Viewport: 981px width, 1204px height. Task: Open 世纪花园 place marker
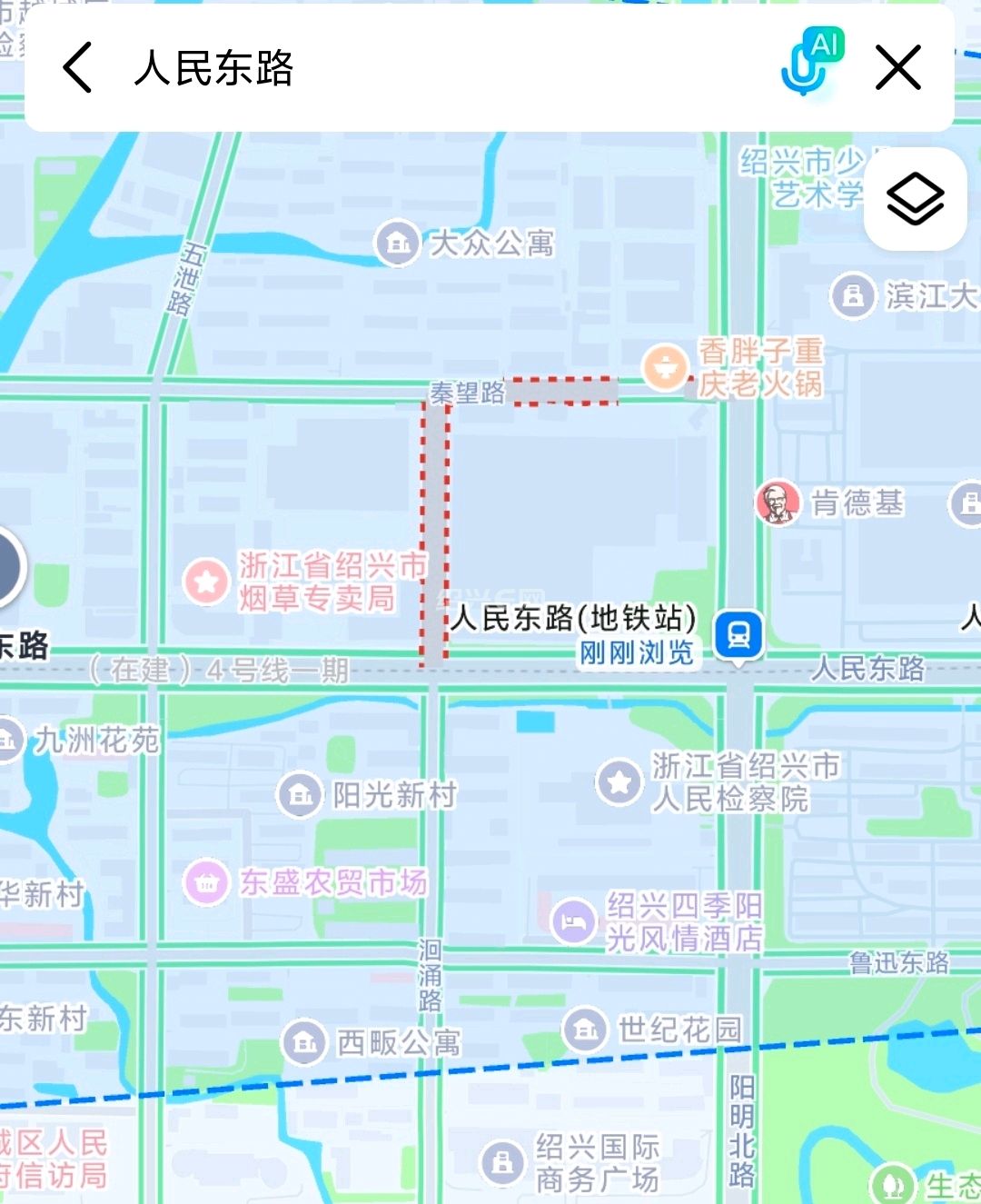(x=586, y=1030)
